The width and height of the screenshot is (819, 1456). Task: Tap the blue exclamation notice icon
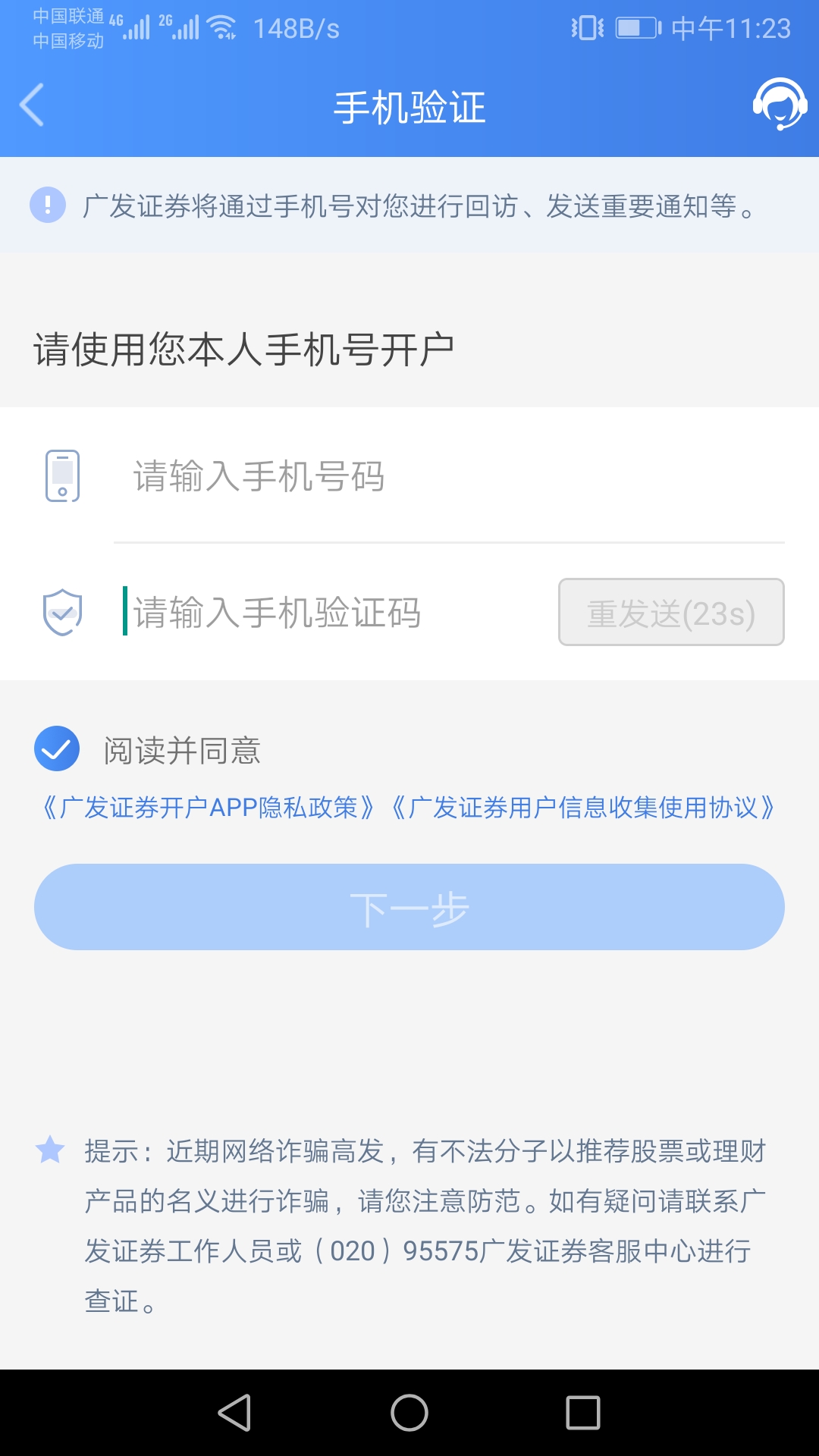pos(48,205)
